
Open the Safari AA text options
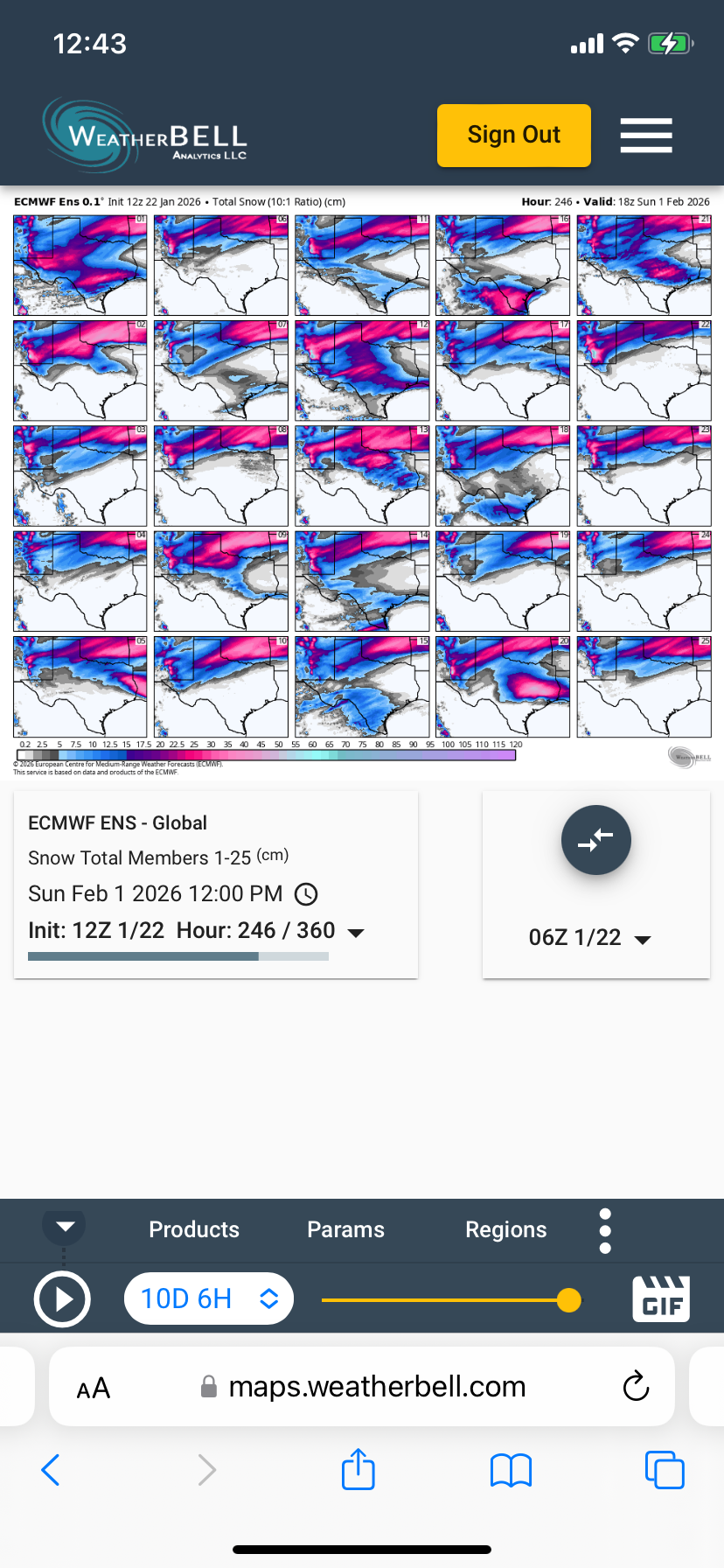pos(94,1388)
